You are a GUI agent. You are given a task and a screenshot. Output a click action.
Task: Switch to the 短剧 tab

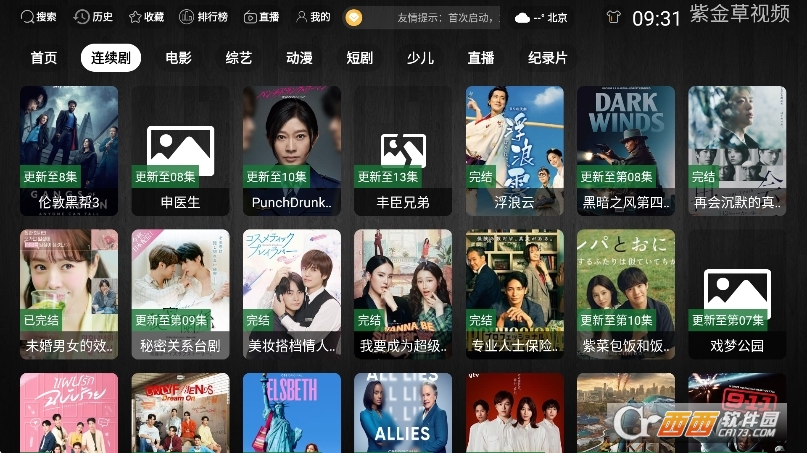pyautogui.click(x=360, y=58)
